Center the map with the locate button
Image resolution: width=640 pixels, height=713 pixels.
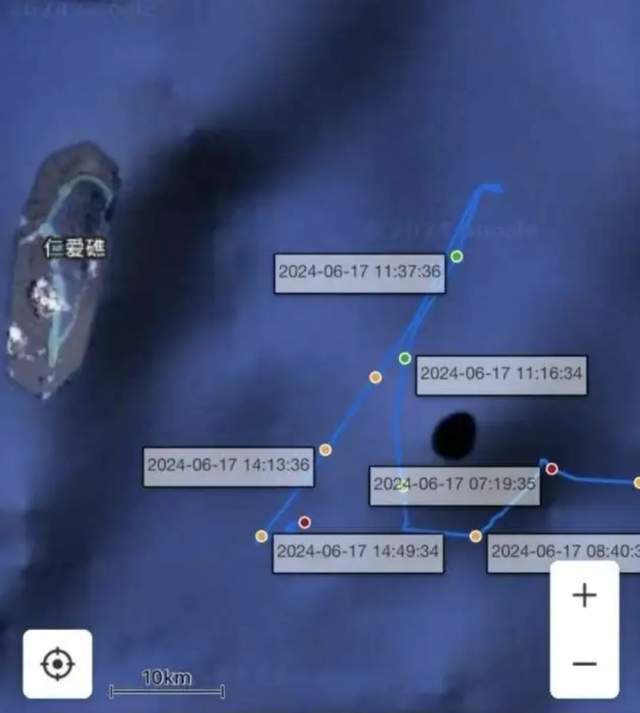click(58, 663)
